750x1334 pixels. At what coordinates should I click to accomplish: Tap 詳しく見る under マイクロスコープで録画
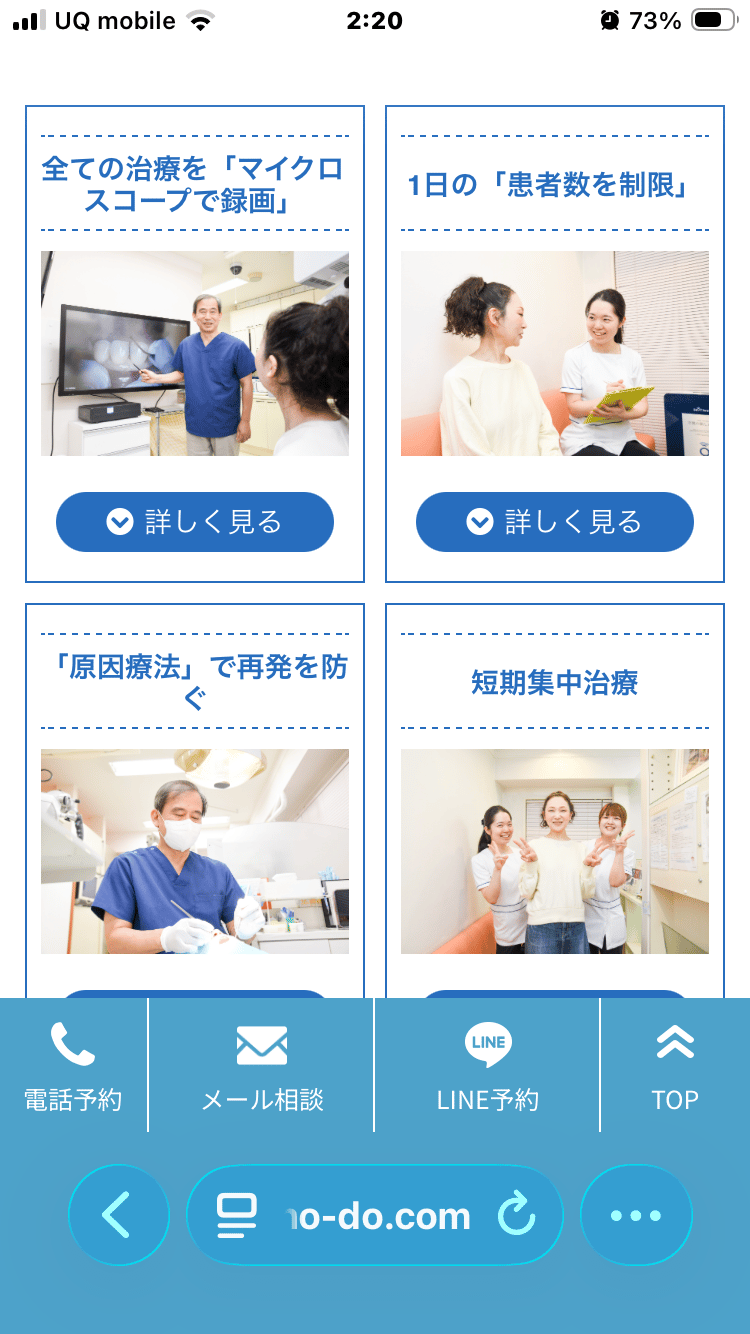click(x=194, y=522)
